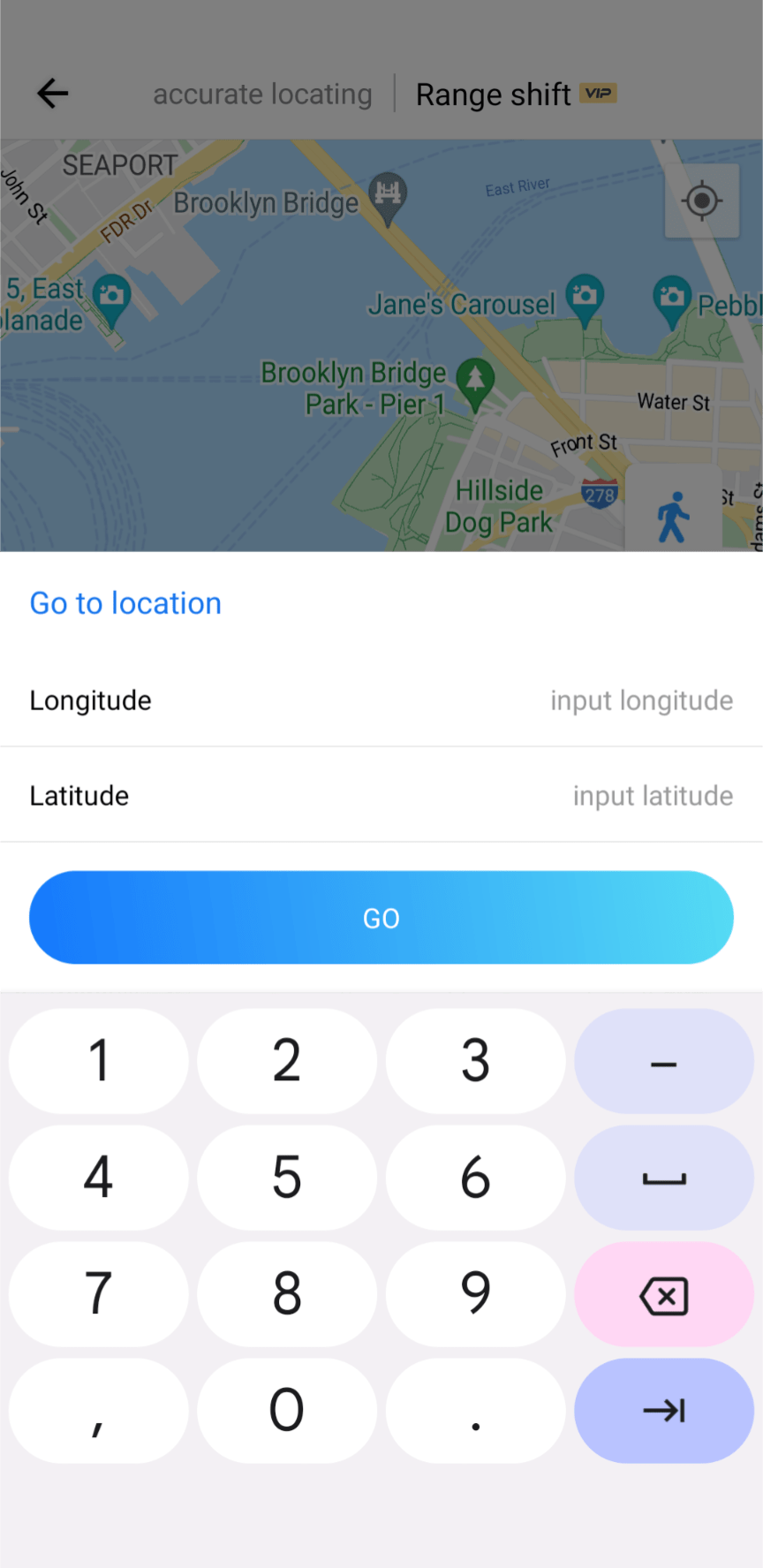This screenshot has height=1568, width=763.
Task: Type the digit 1 on keypad
Action: pos(99,1061)
